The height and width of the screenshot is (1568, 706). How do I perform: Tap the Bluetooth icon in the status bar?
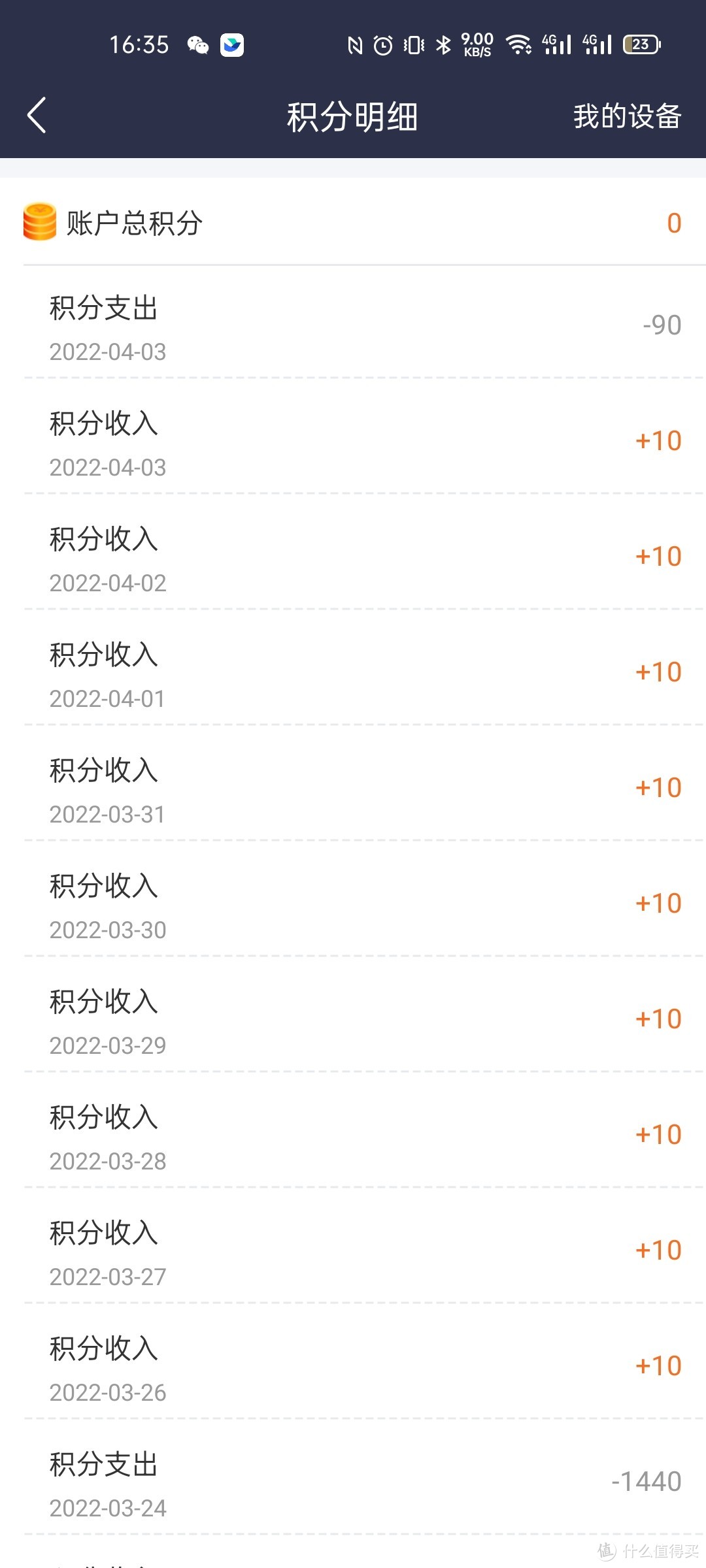(444, 44)
